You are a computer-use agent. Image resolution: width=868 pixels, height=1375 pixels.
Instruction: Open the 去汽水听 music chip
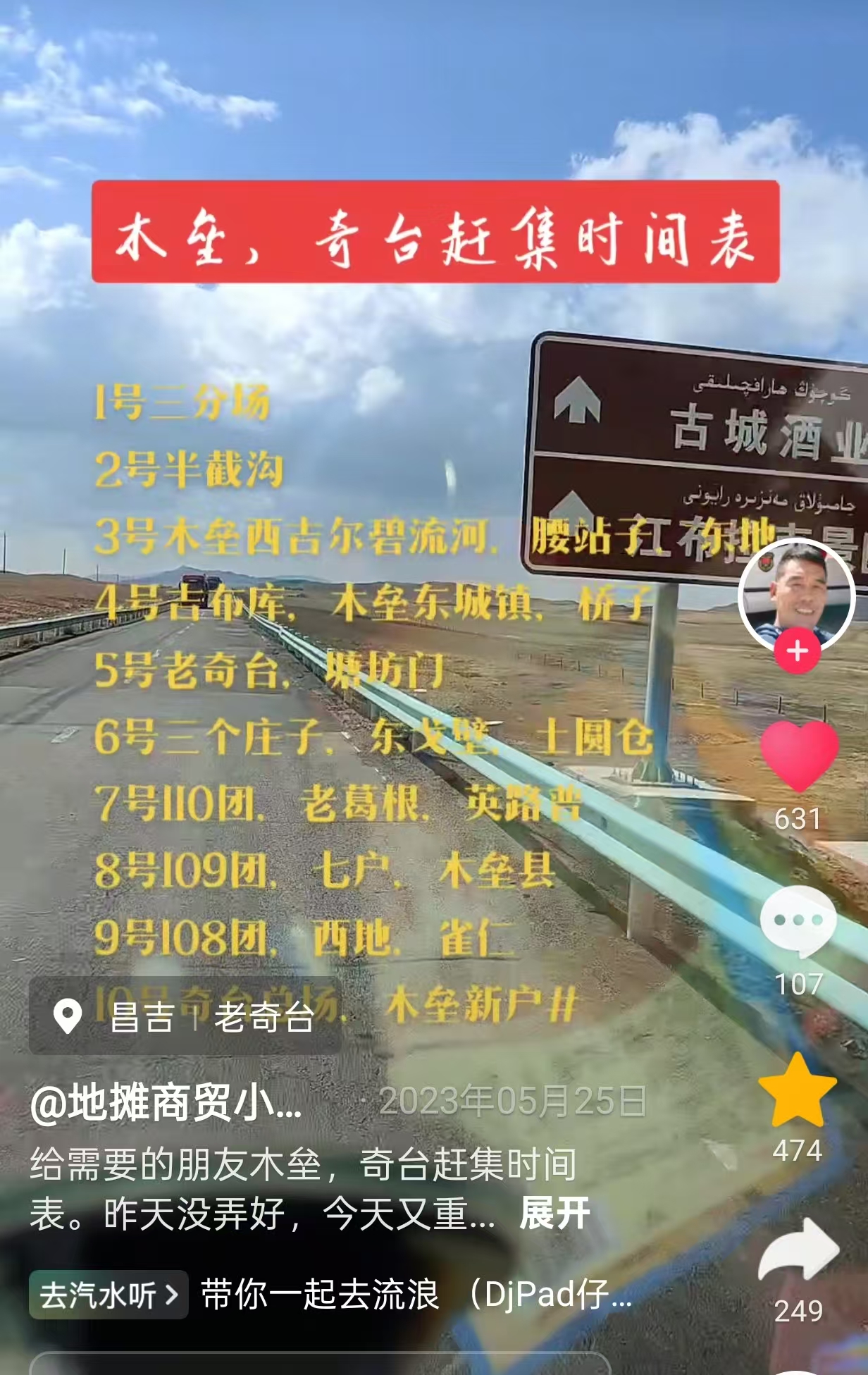click(x=108, y=1295)
